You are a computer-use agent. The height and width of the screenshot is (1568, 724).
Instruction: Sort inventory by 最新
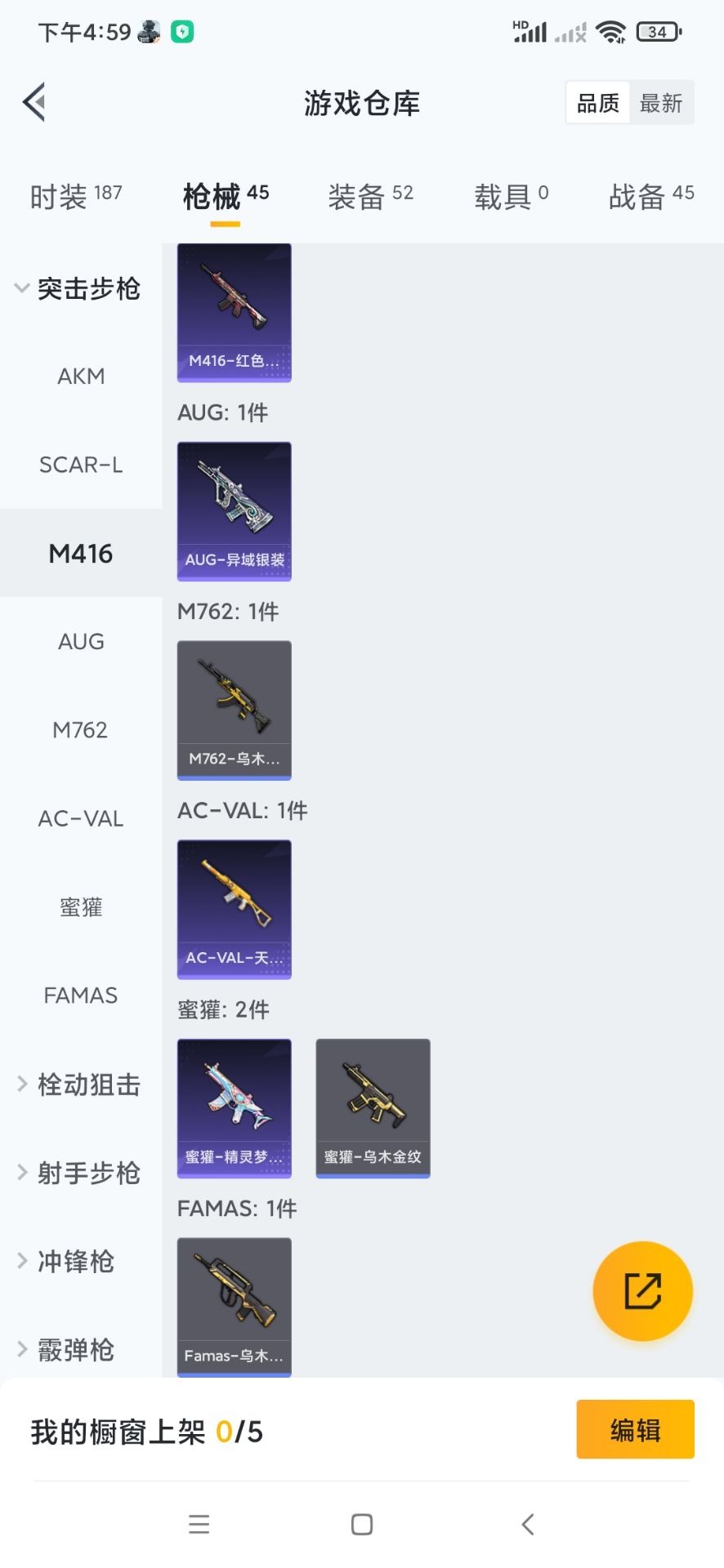pyautogui.click(x=660, y=103)
